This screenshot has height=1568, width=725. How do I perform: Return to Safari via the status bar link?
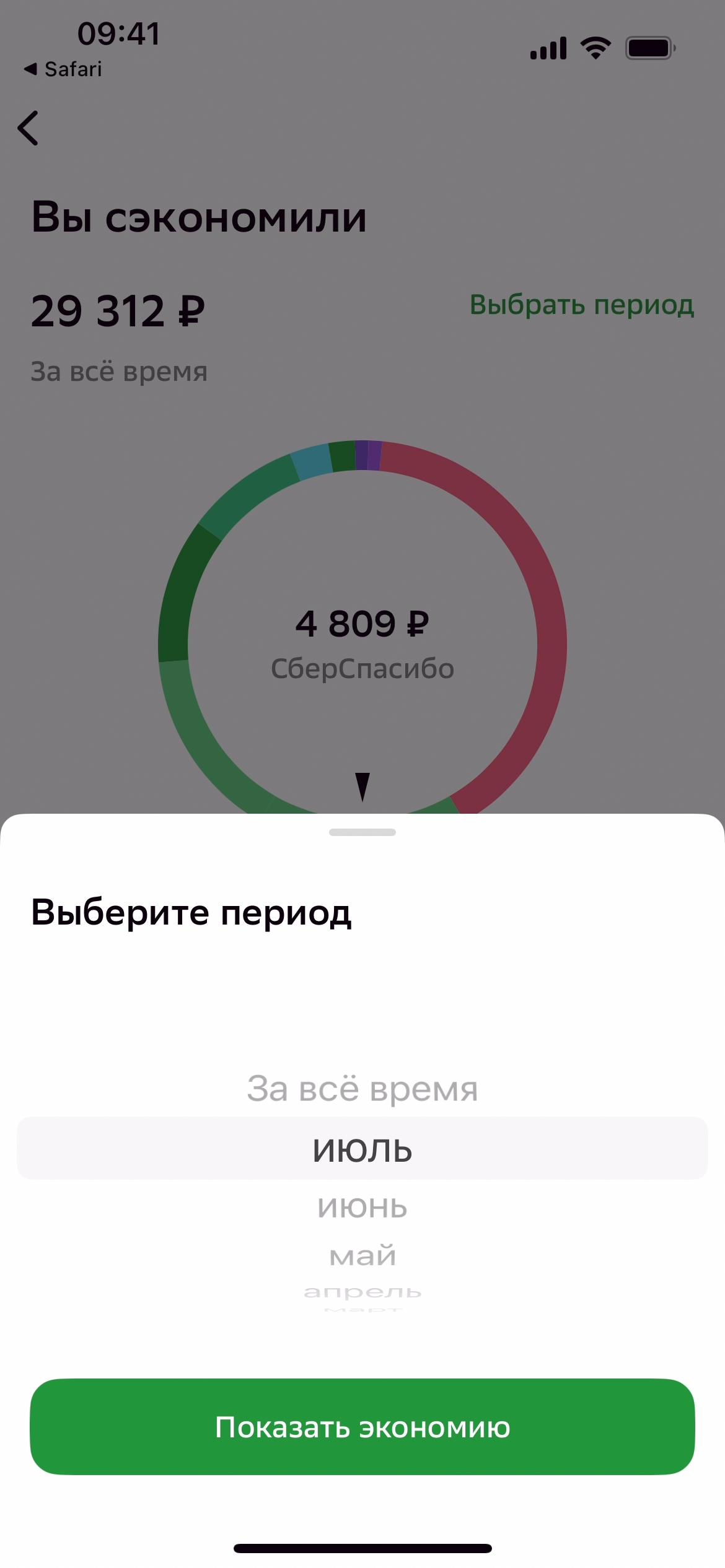pyautogui.click(x=63, y=69)
